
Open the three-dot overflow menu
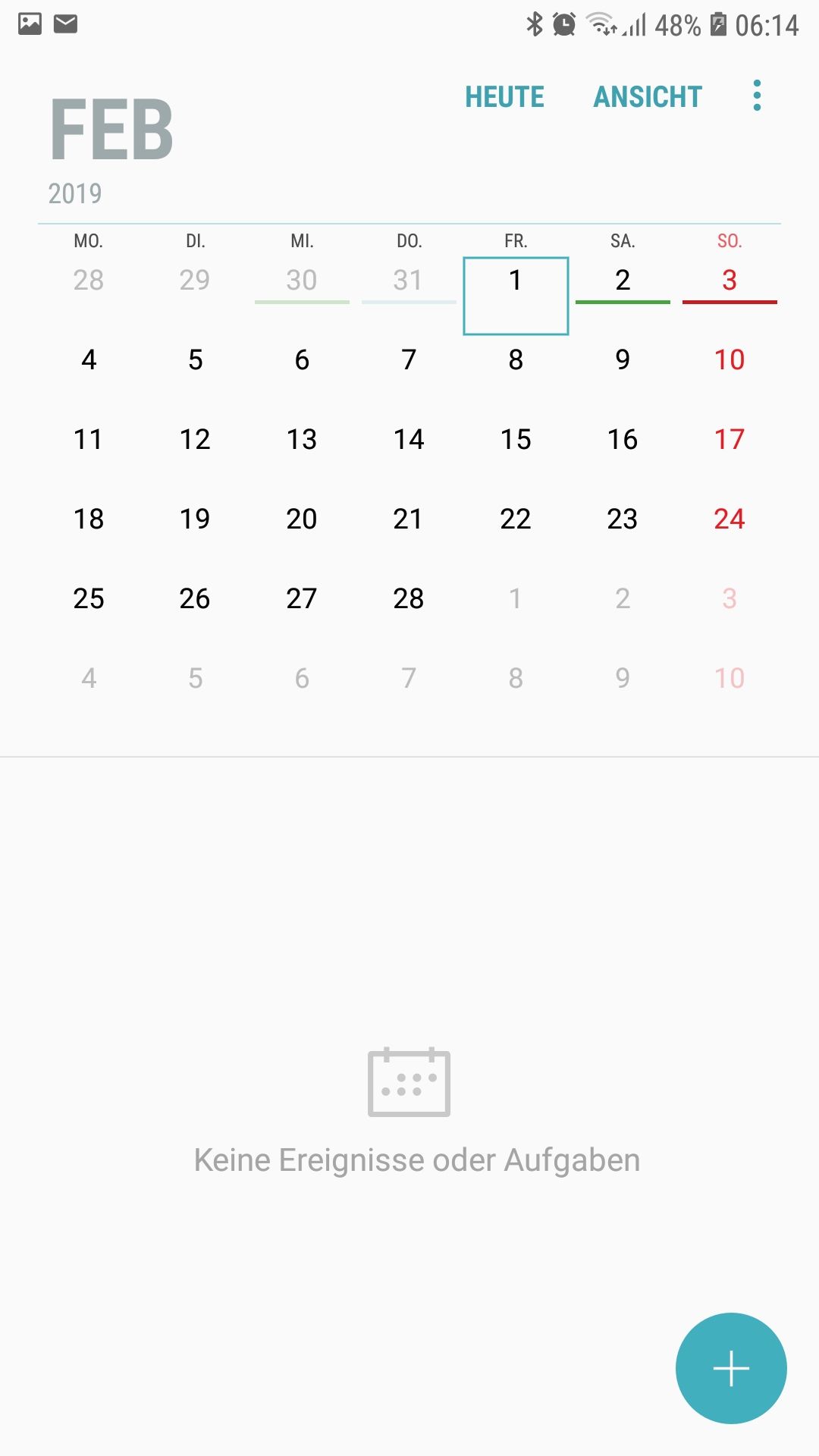click(x=757, y=96)
